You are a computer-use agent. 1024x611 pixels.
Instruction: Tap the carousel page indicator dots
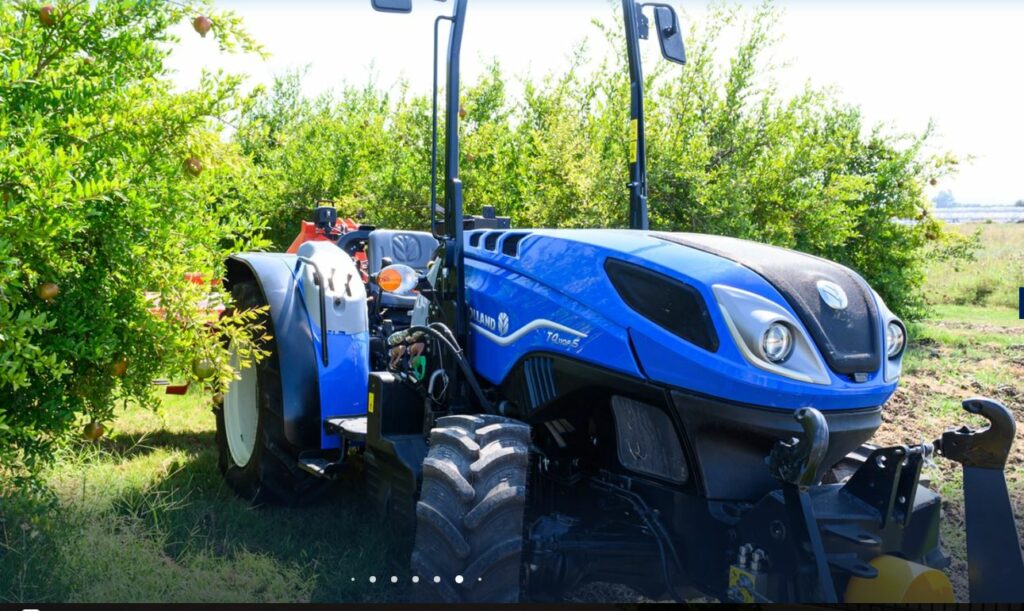[x=415, y=579]
